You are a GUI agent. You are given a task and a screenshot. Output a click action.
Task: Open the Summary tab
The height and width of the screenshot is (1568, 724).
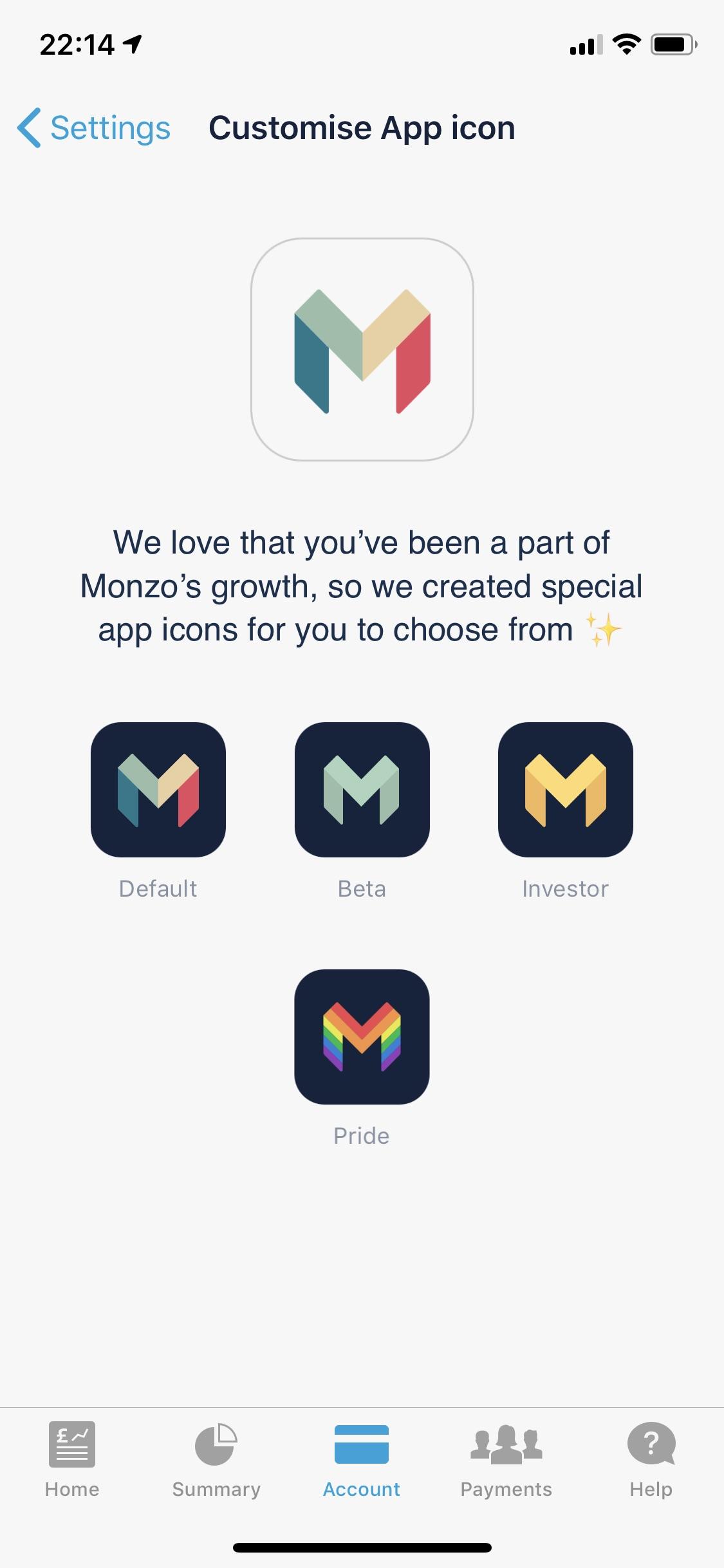point(216,1459)
